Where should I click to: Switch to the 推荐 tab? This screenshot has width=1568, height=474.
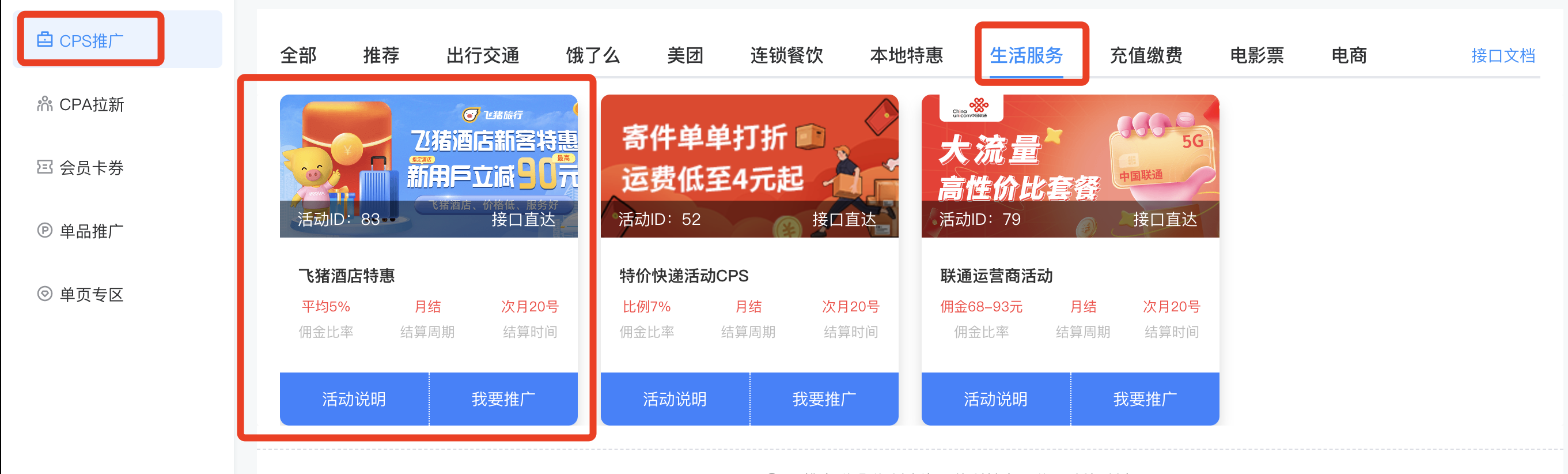[381, 55]
